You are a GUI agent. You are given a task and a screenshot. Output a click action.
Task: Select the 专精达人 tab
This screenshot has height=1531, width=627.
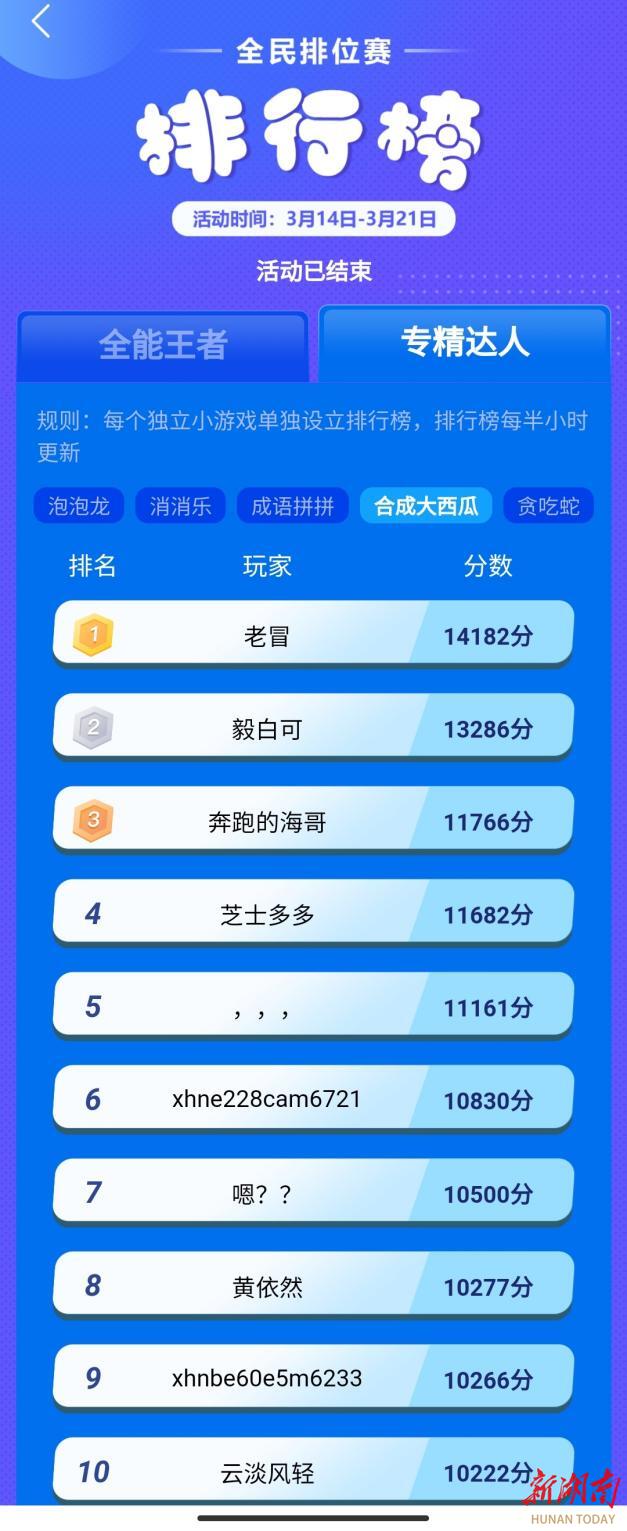[464, 342]
